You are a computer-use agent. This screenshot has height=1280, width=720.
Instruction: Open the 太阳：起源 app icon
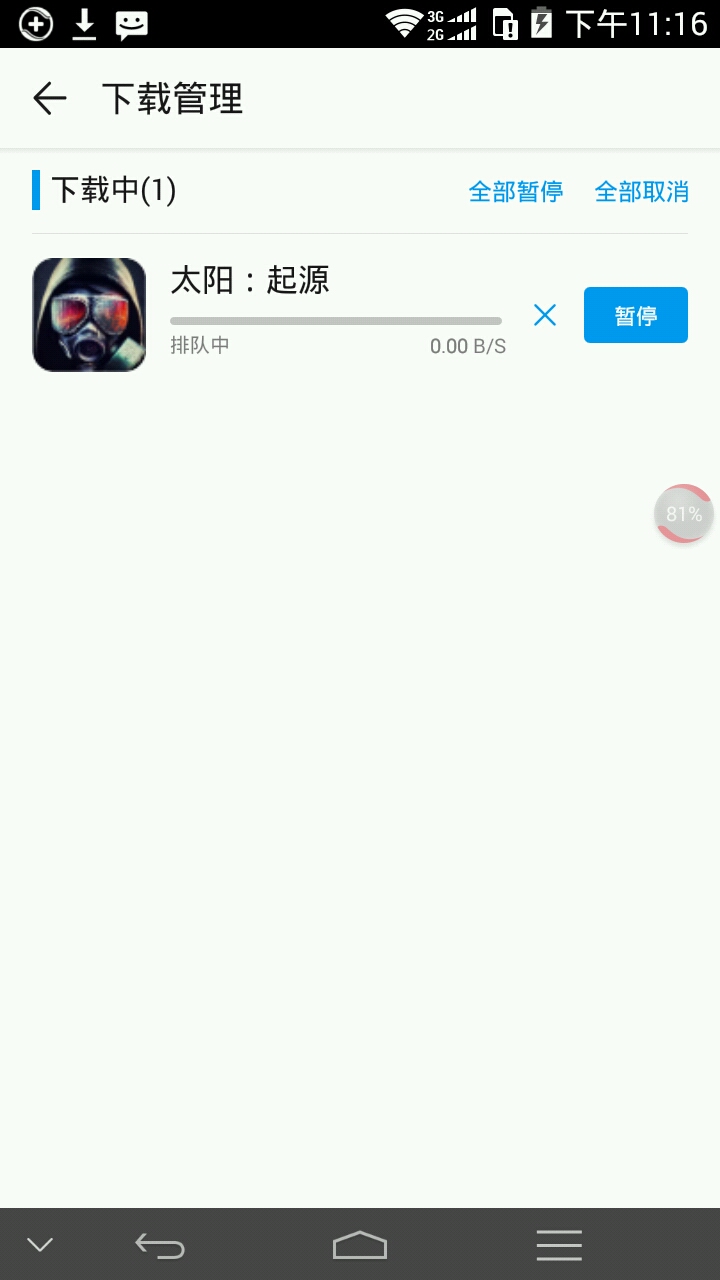tap(89, 315)
